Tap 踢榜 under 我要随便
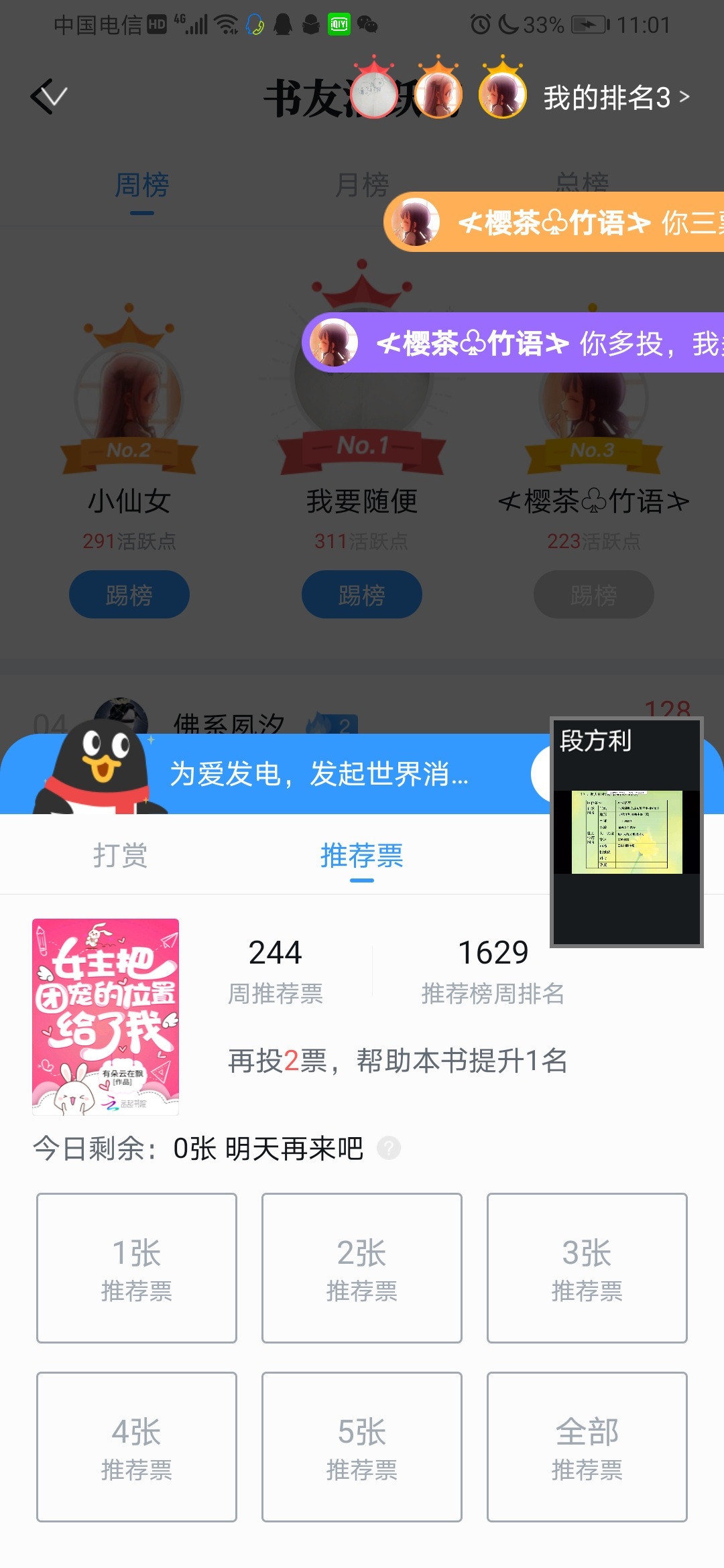This screenshot has width=724, height=1568. 362,594
